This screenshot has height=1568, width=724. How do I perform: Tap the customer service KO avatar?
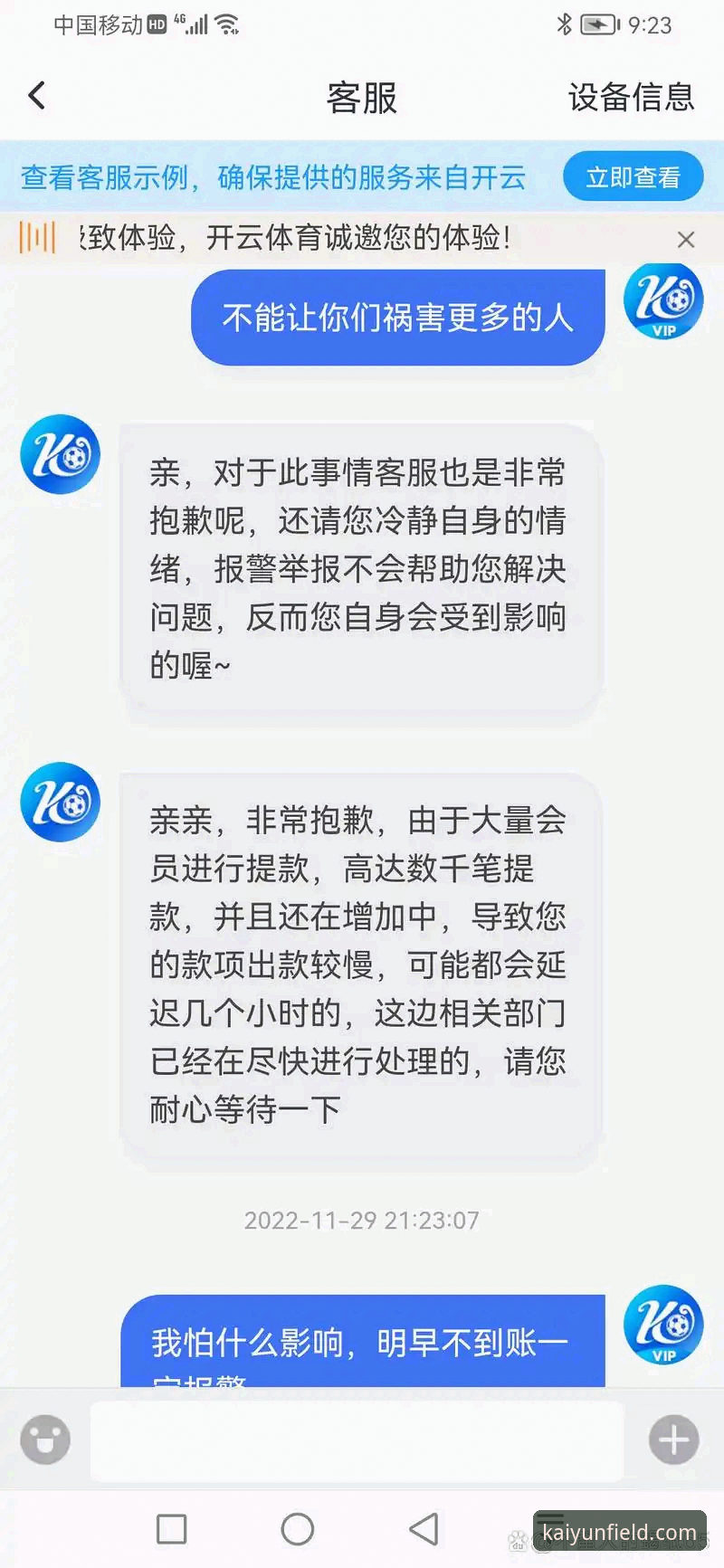(x=60, y=455)
